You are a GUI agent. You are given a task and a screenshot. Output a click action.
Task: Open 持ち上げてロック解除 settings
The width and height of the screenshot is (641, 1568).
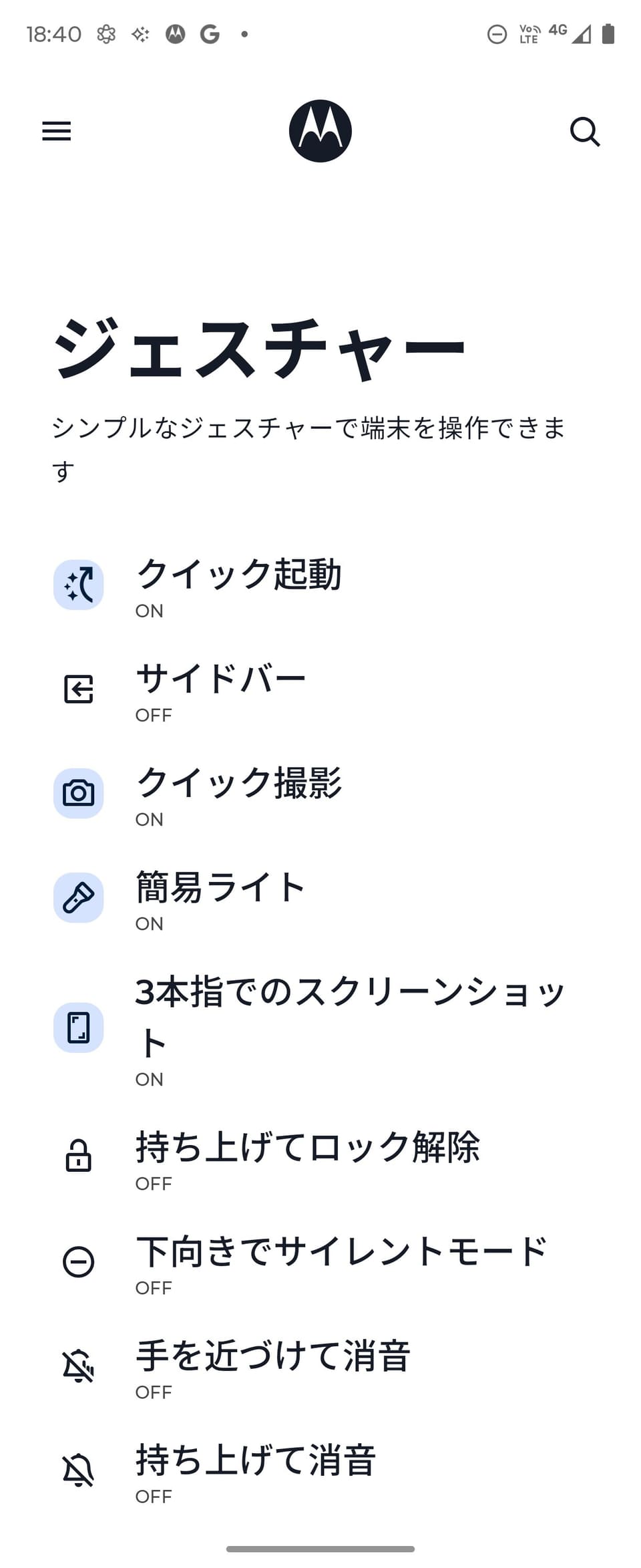click(x=307, y=1157)
